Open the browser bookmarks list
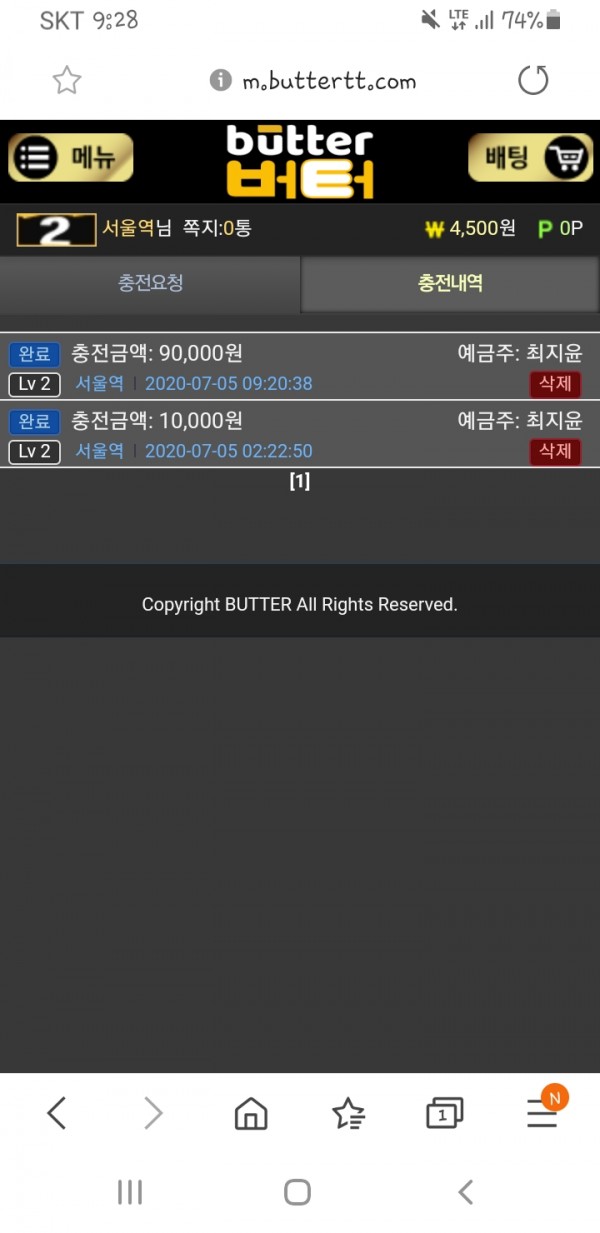This screenshot has width=600, height=1233. pos(348,1112)
